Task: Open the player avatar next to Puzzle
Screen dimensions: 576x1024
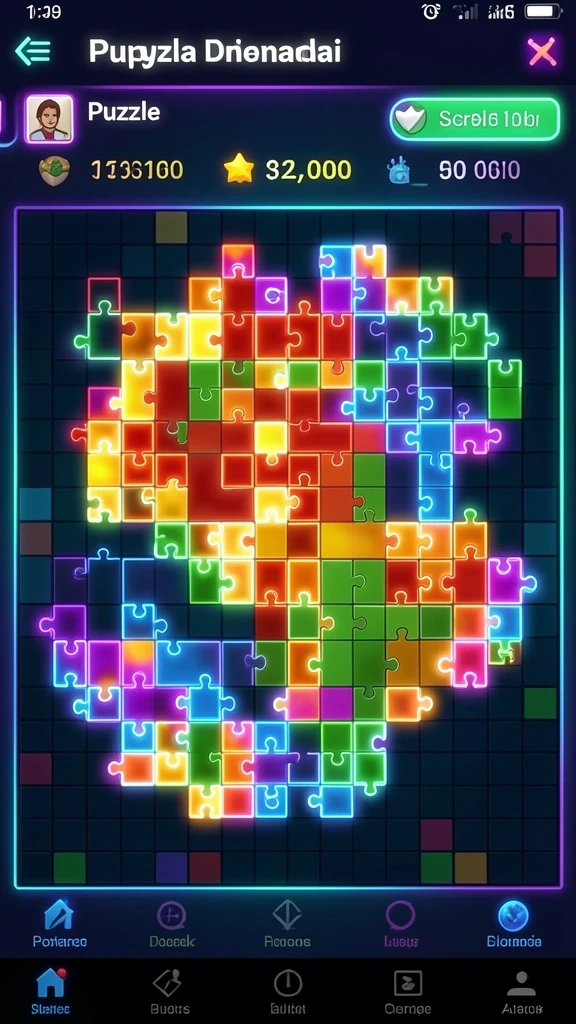Action: pos(49,119)
